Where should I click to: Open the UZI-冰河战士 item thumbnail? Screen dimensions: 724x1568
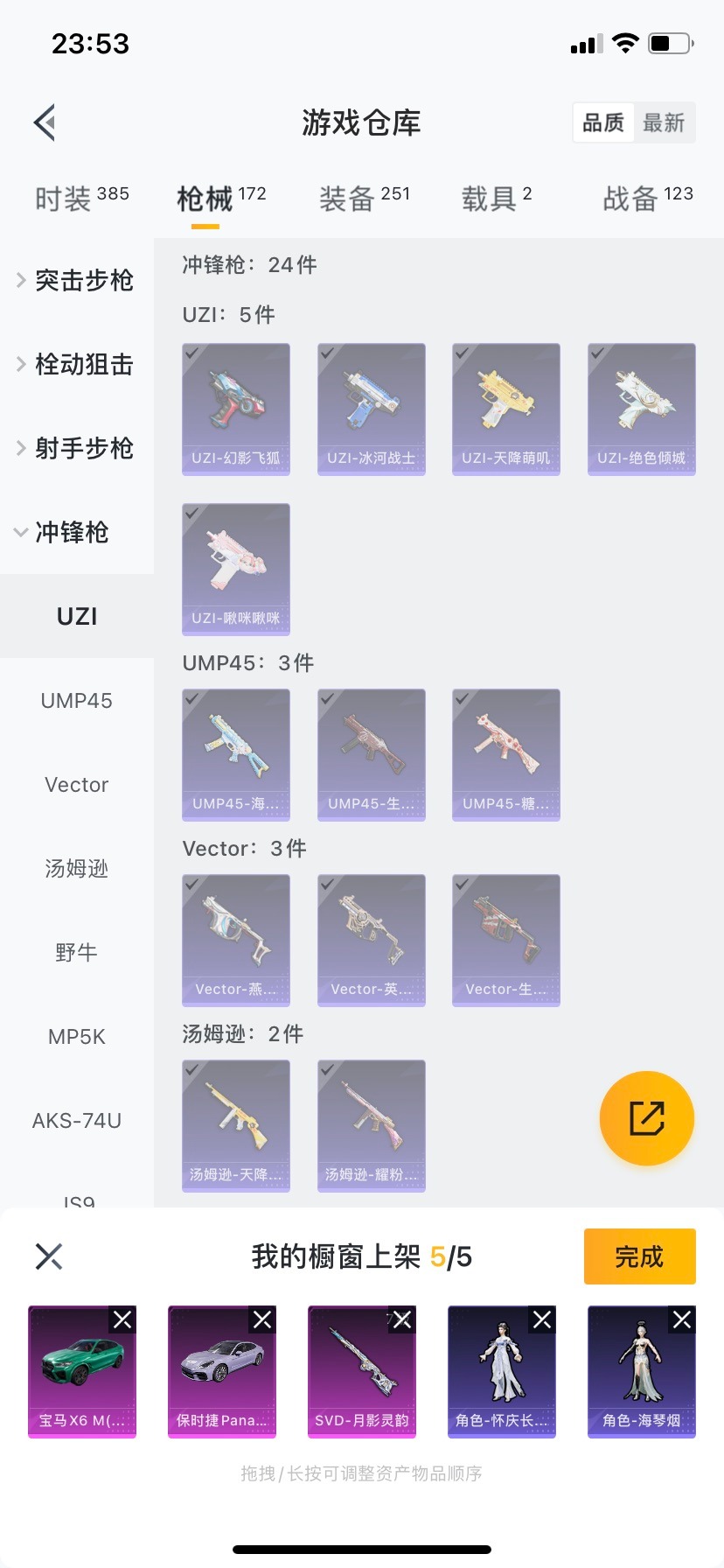[x=371, y=408]
